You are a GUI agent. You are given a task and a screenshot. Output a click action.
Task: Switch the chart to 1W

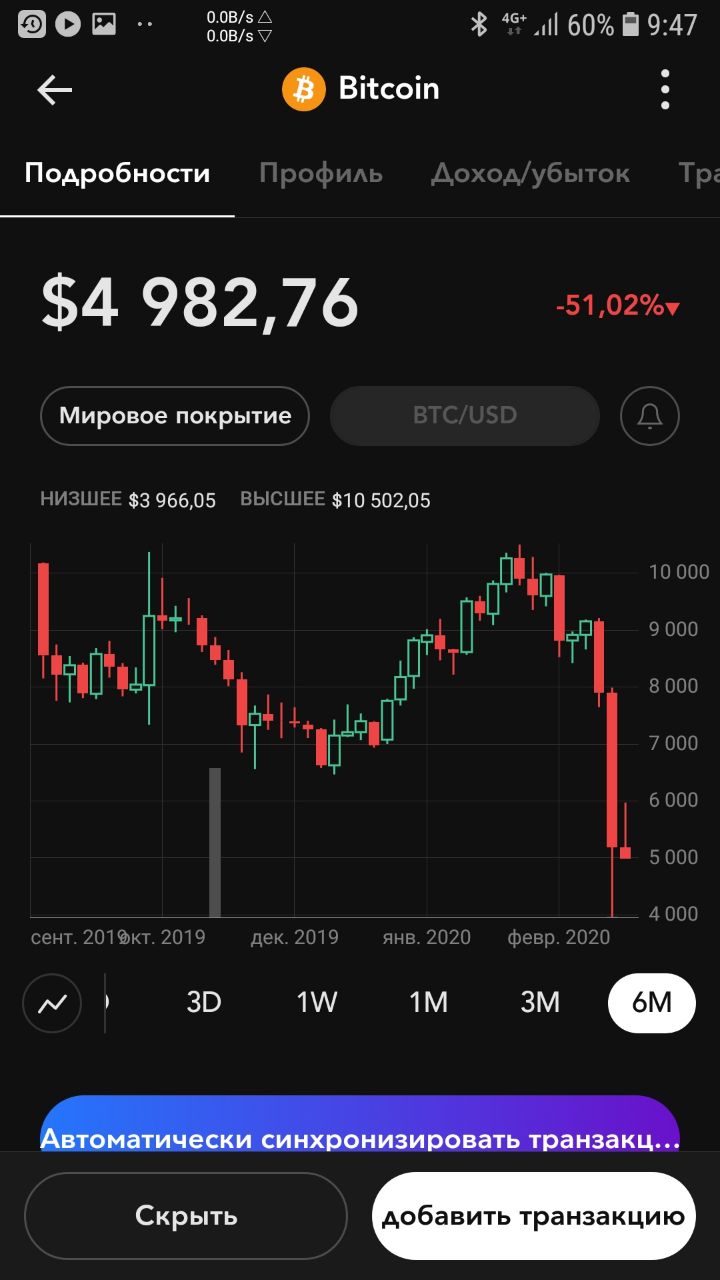tap(317, 1002)
